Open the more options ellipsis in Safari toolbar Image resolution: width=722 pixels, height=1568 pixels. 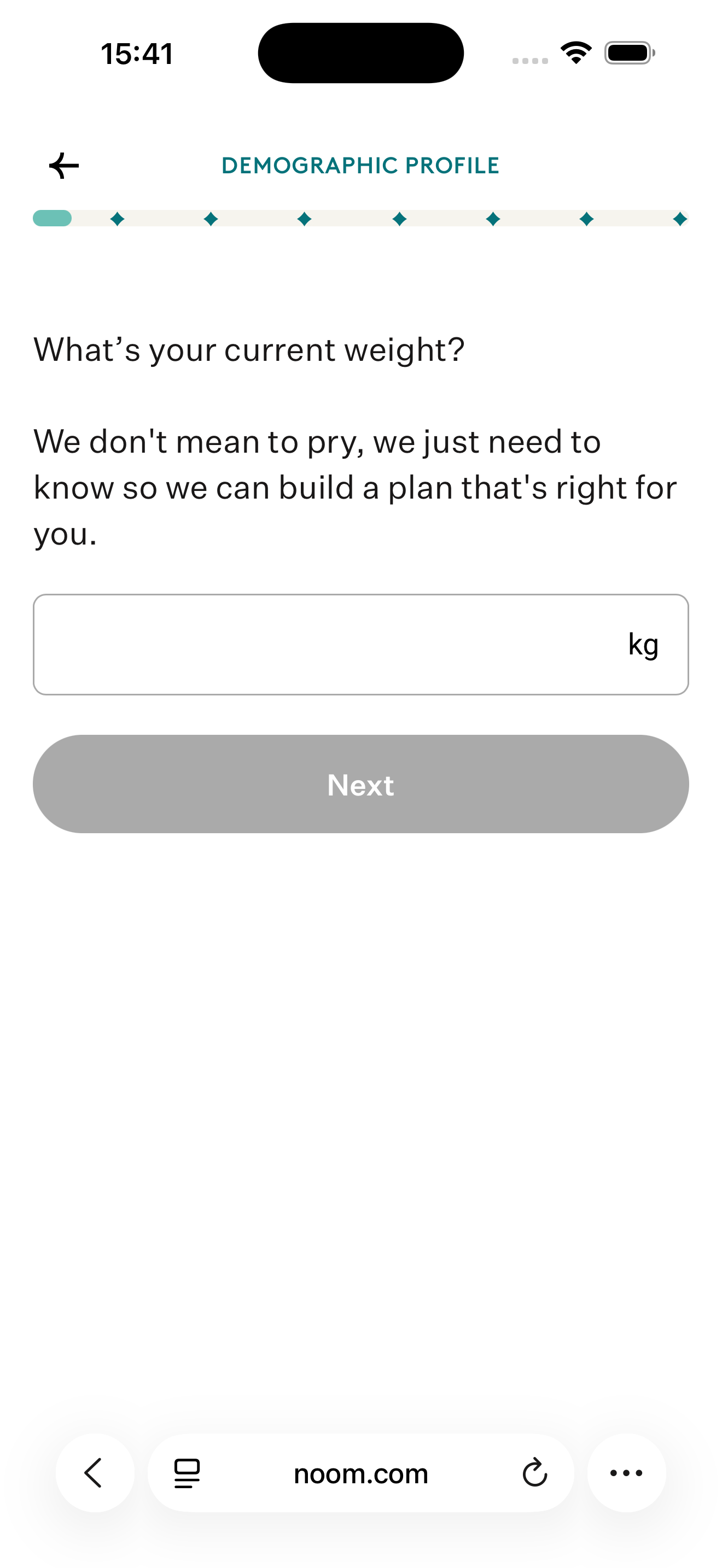pos(626,1473)
